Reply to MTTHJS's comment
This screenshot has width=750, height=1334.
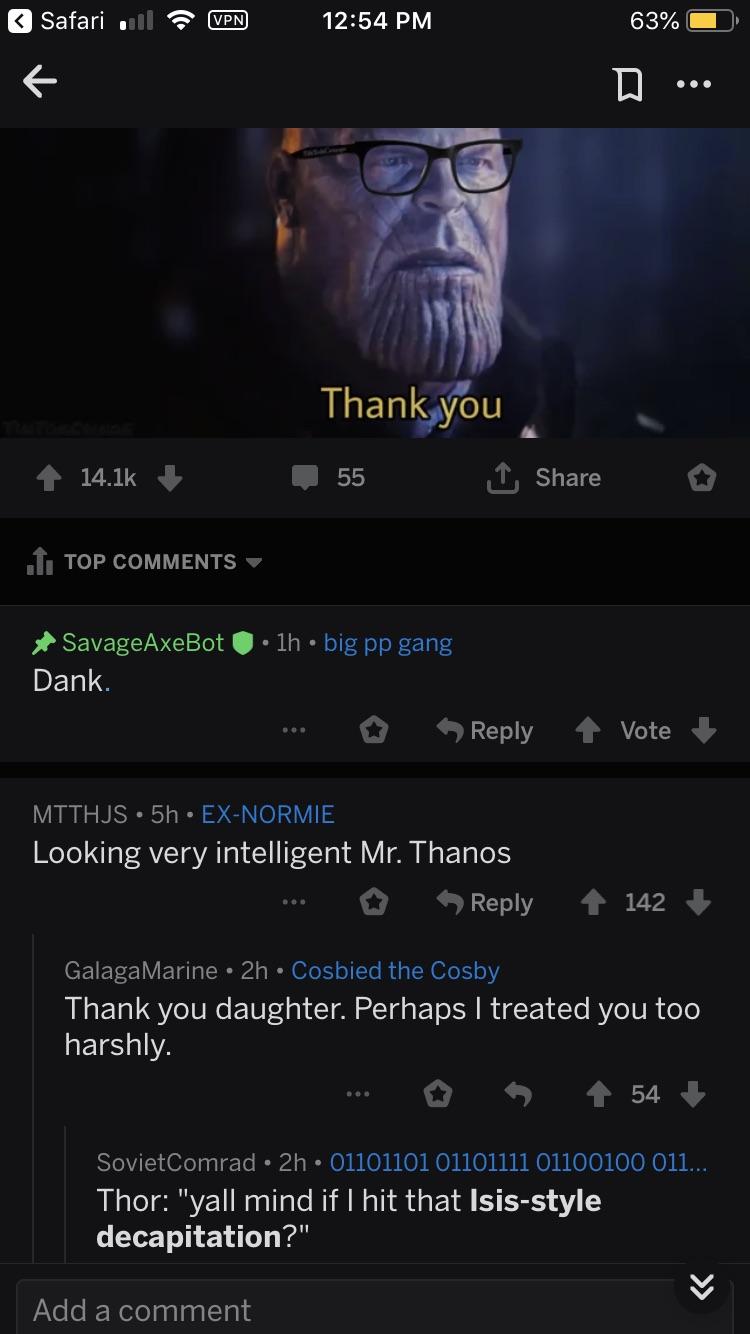coord(485,903)
